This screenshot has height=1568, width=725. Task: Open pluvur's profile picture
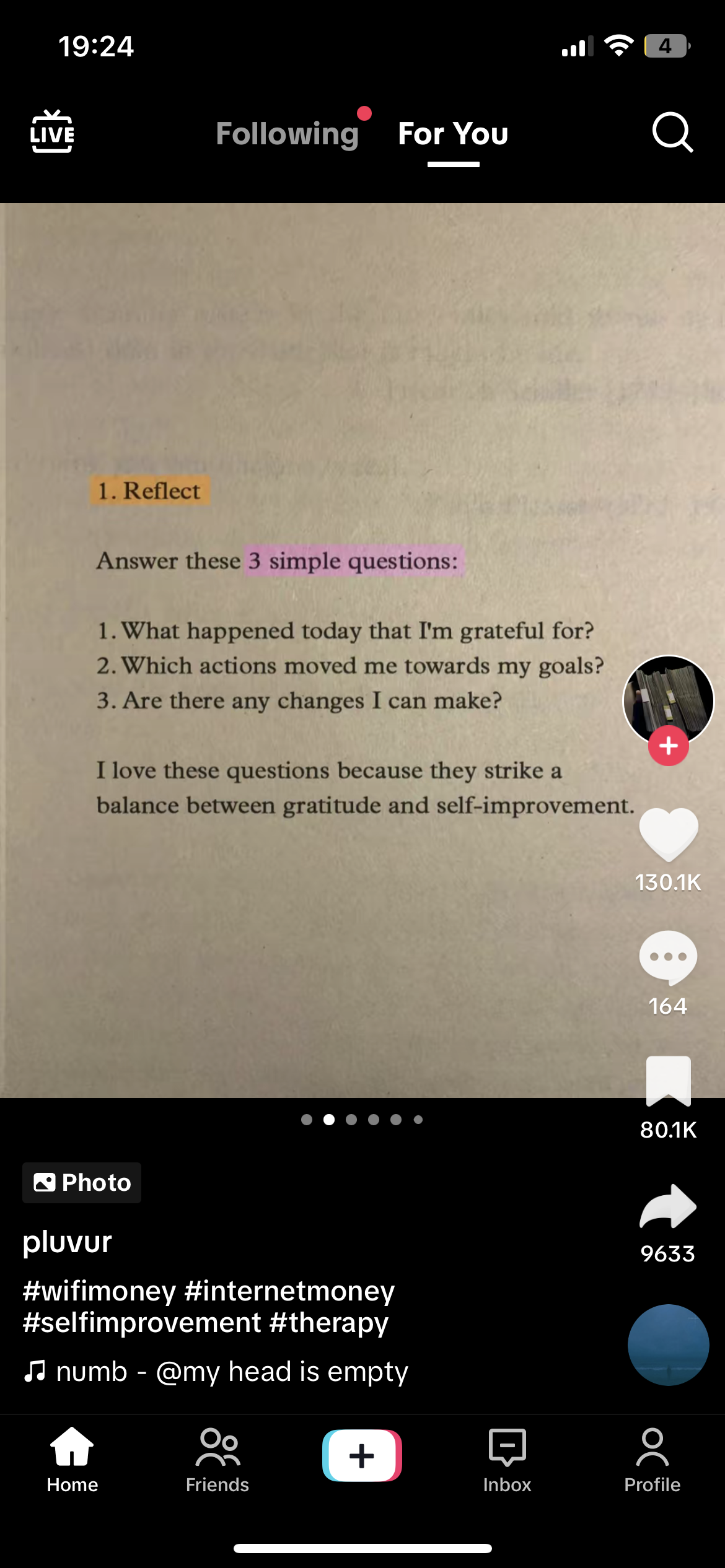point(668,697)
